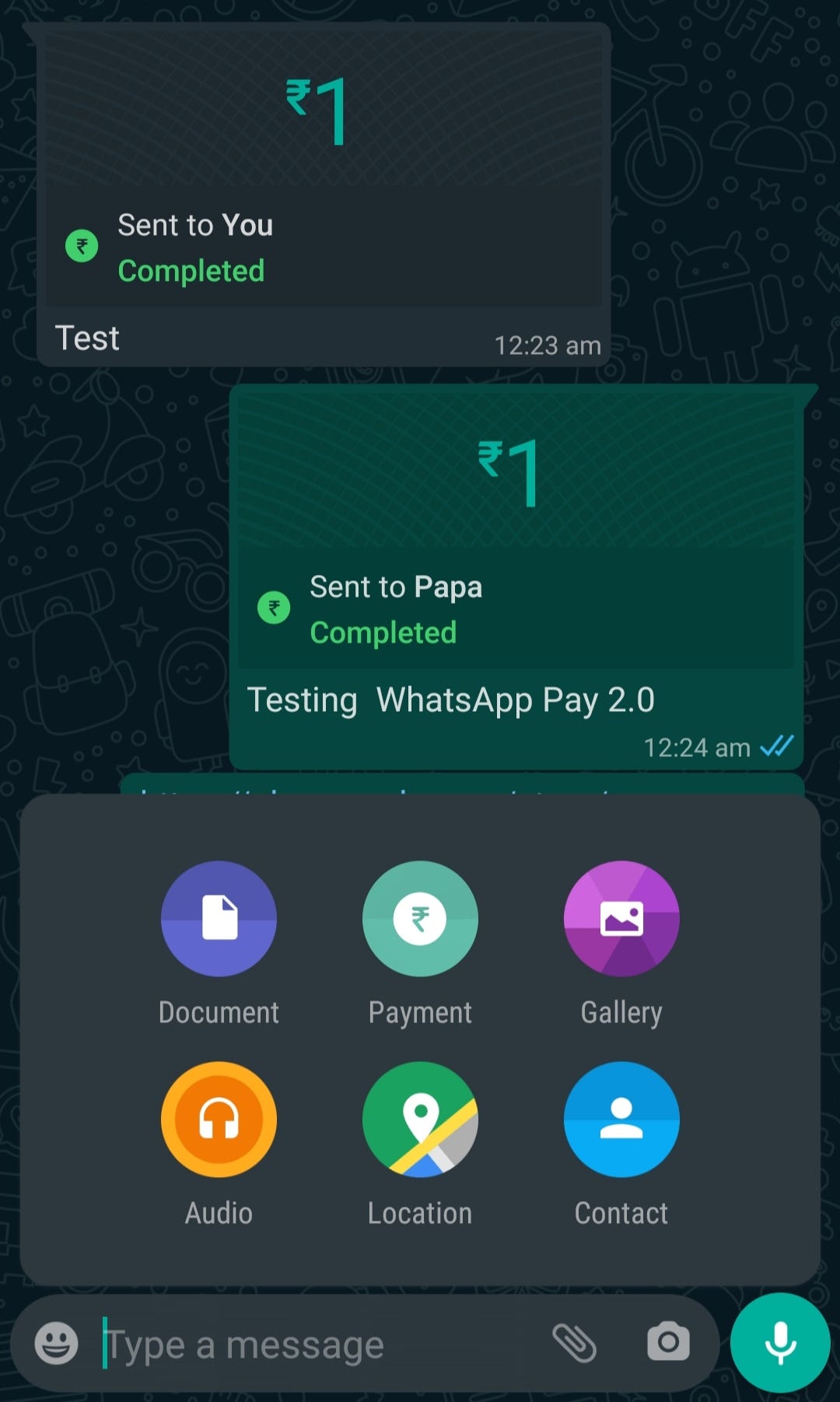
Task: Open the emoji picker
Action: (56, 1343)
